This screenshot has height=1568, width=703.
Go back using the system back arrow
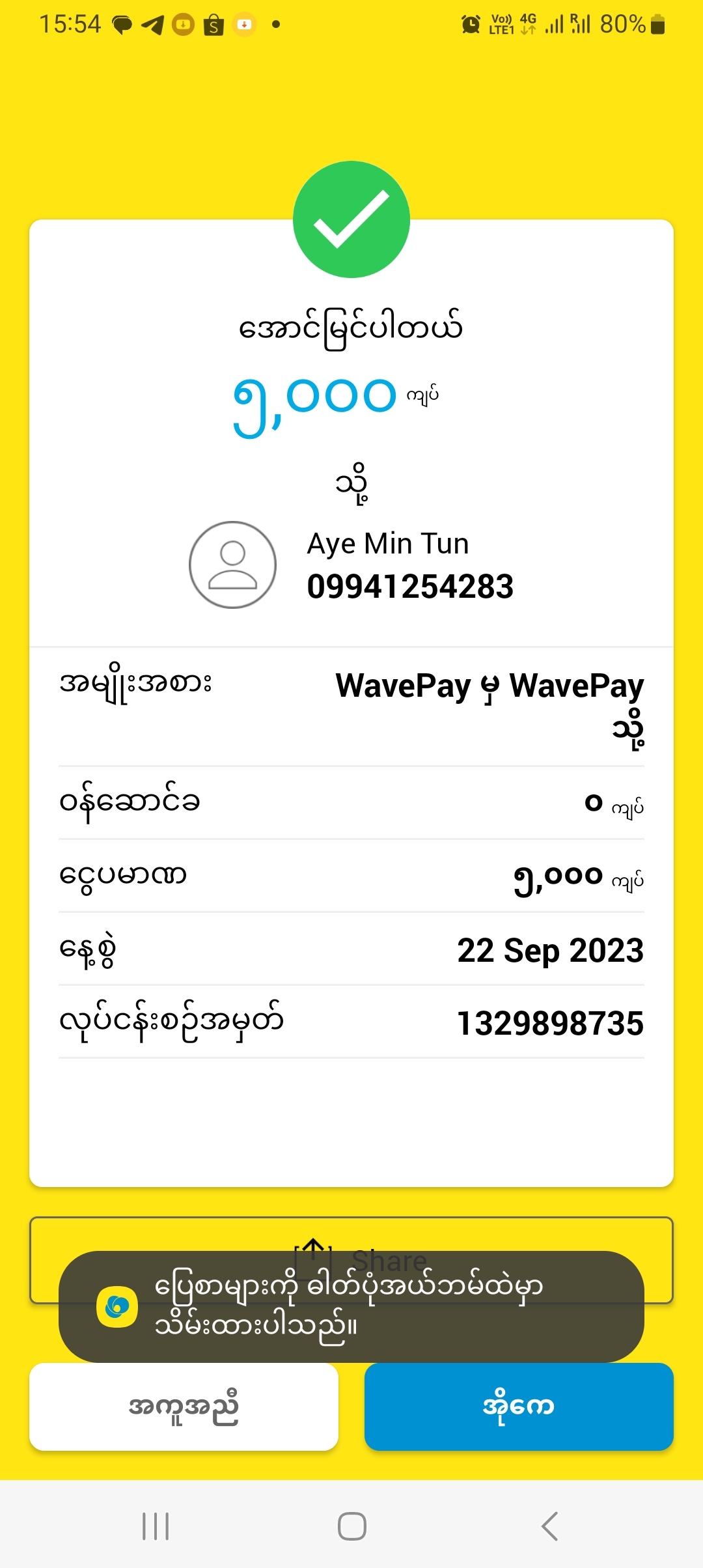tap(550, 1526)
